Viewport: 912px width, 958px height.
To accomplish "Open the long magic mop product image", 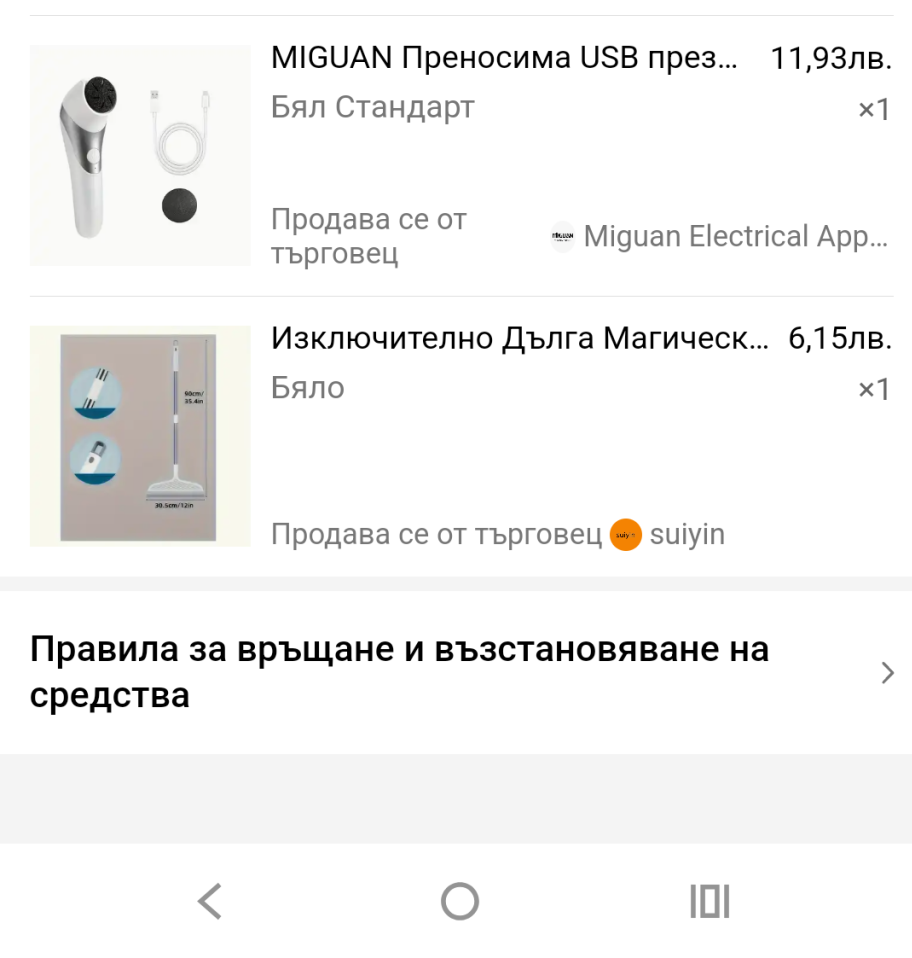I will coord(140,436).
